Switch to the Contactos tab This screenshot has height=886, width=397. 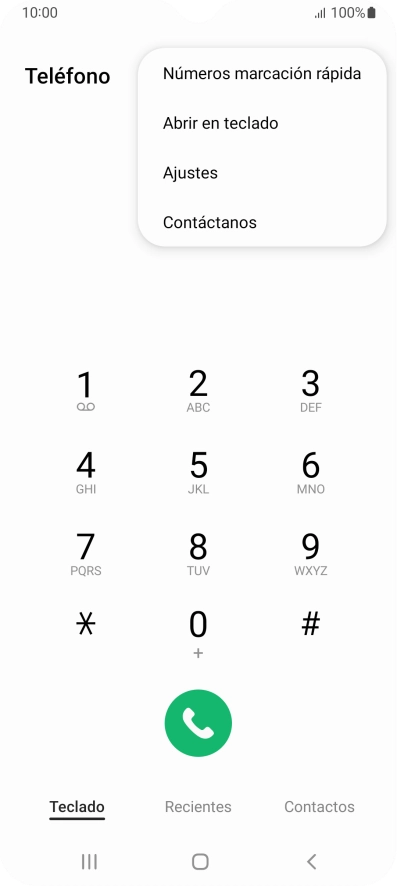click(x=319, y=807)
